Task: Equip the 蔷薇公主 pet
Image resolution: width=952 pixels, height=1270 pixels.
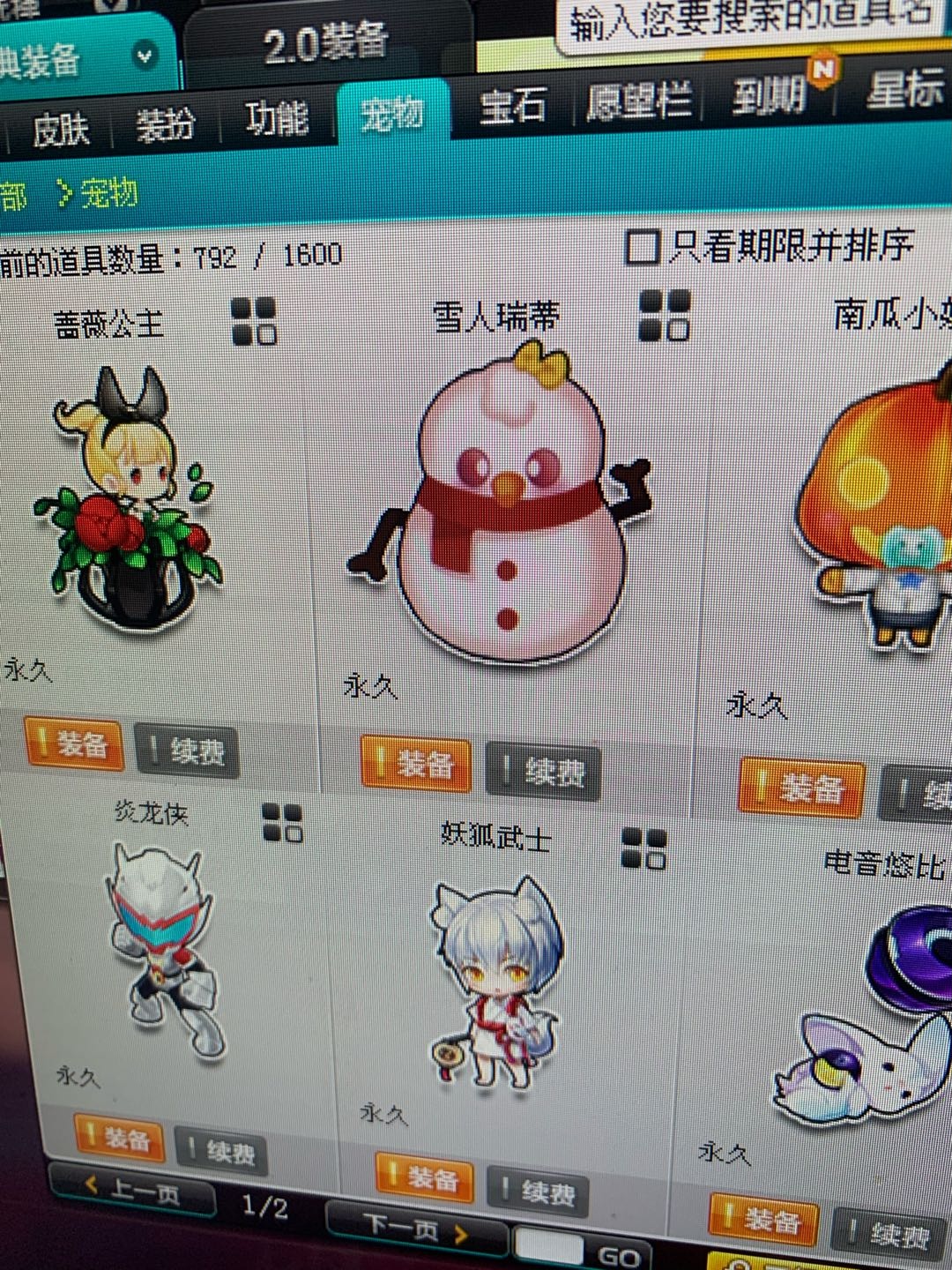Action: coord(74,745)
